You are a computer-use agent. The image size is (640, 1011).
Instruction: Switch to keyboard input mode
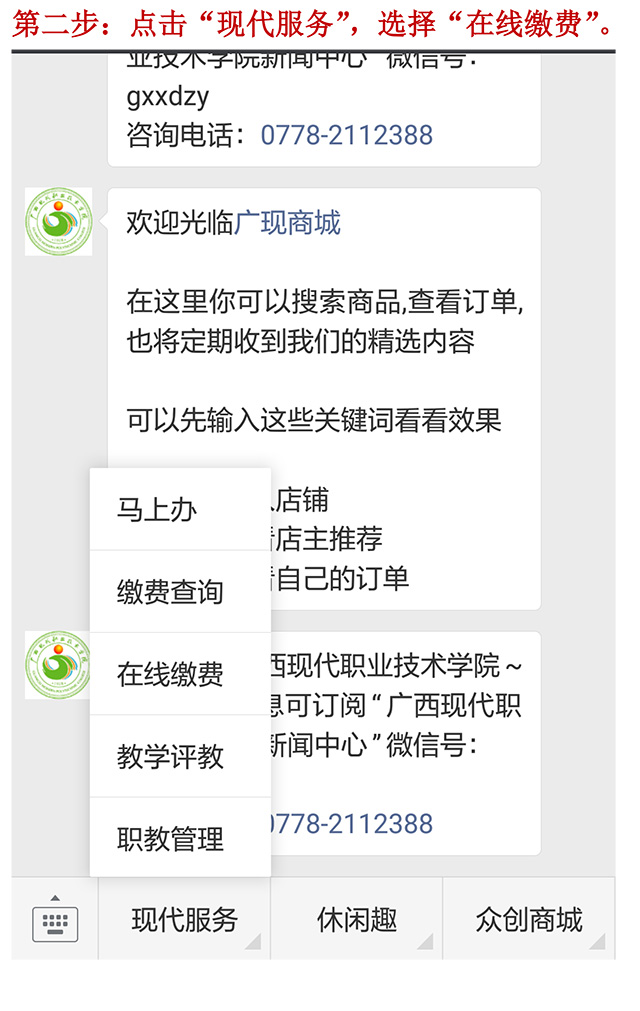point(55,919)
